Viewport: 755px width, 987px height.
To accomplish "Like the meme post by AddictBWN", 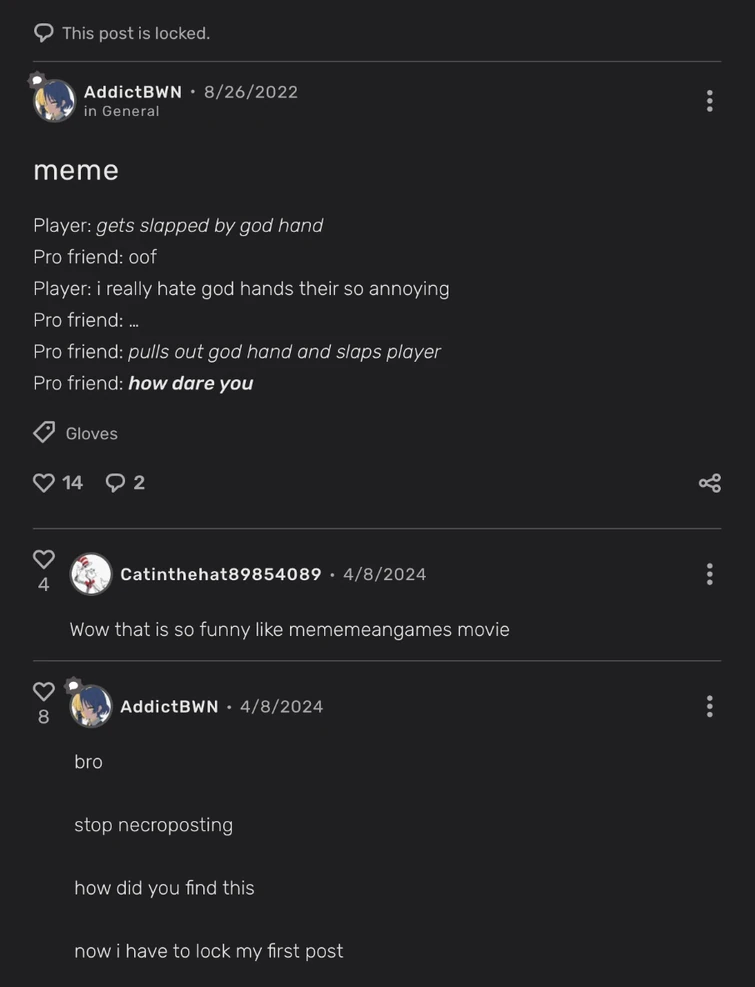I will coord(44,483).
